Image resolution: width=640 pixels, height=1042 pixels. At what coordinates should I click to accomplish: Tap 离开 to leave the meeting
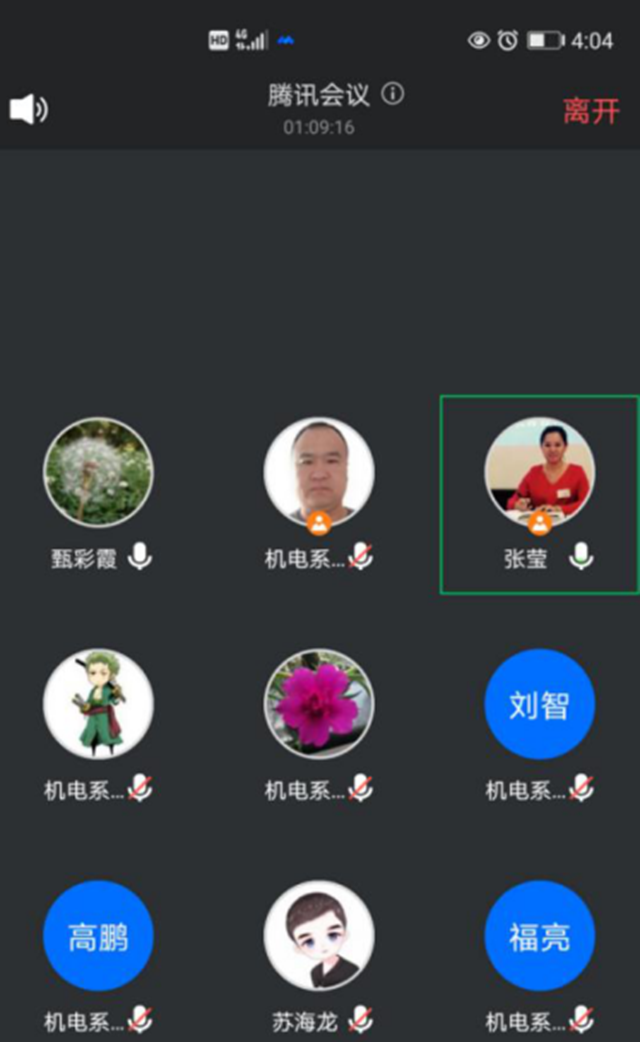590,110
